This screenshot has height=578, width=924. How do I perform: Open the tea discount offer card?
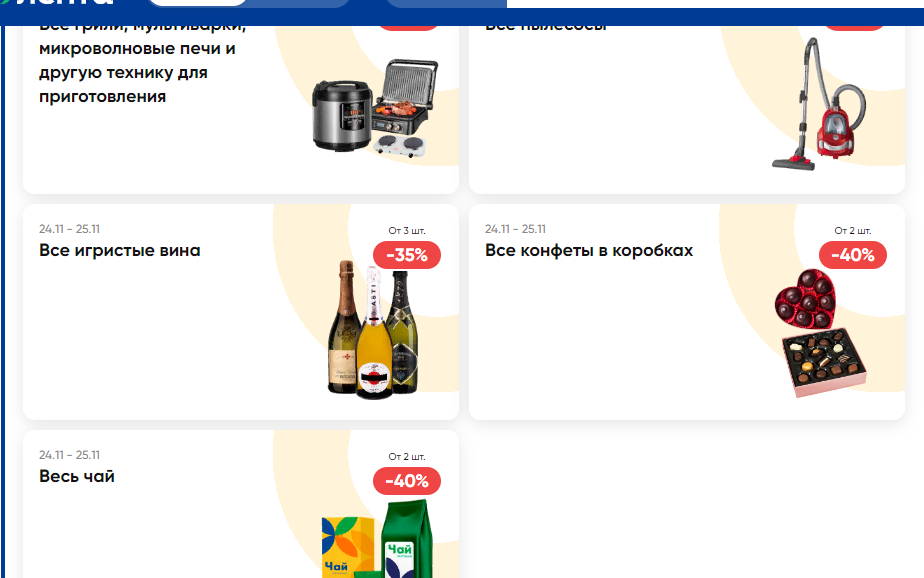click(x=240, y=504)
